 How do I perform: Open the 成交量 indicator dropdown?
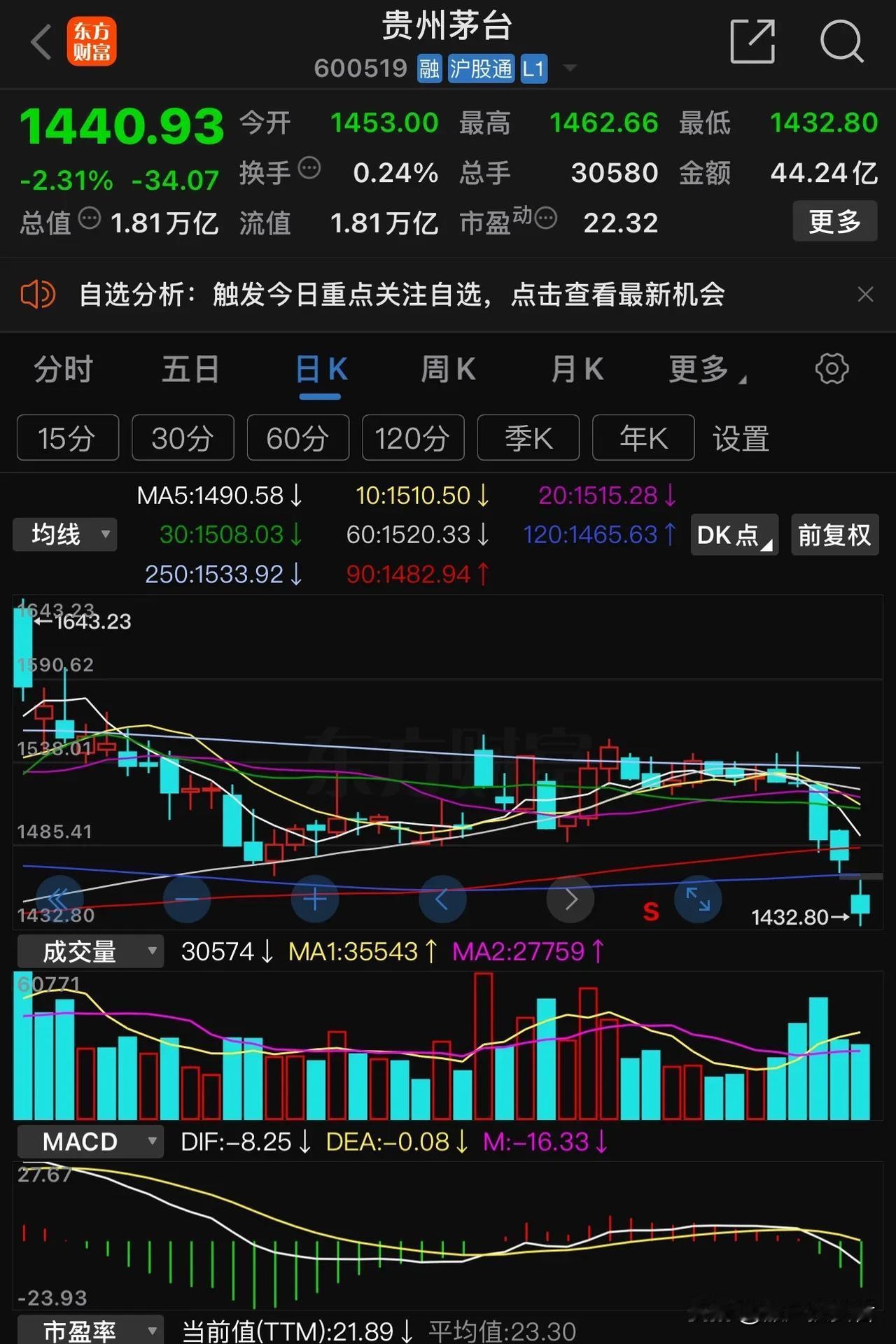pyautogui.click(x=90, y=951)
